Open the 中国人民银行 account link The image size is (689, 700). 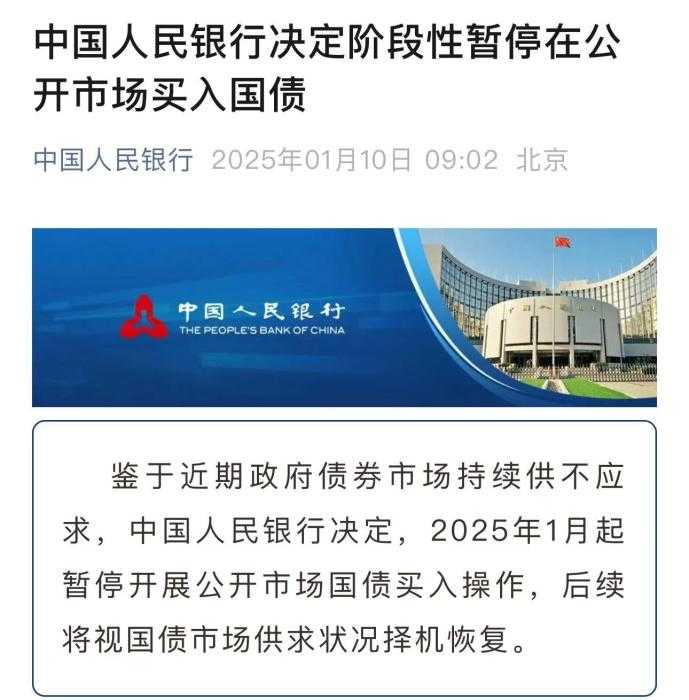pyautogui.click(x=113, y=160)
